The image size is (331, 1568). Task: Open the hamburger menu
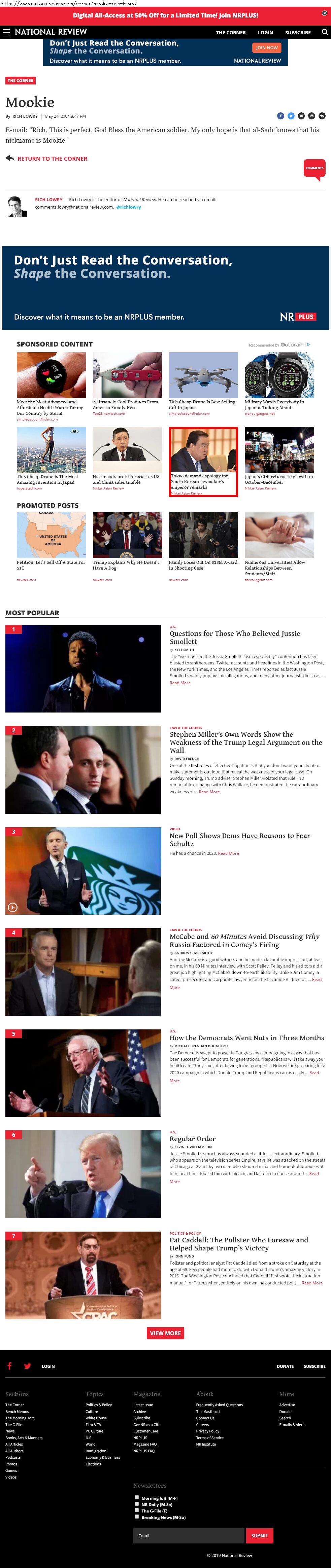7,32
